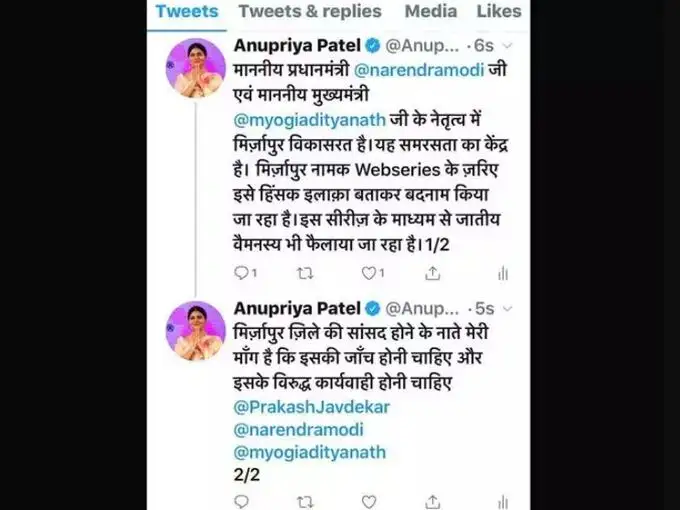
Task: Switch to the Tweets & replies tab
Action: 310,12
